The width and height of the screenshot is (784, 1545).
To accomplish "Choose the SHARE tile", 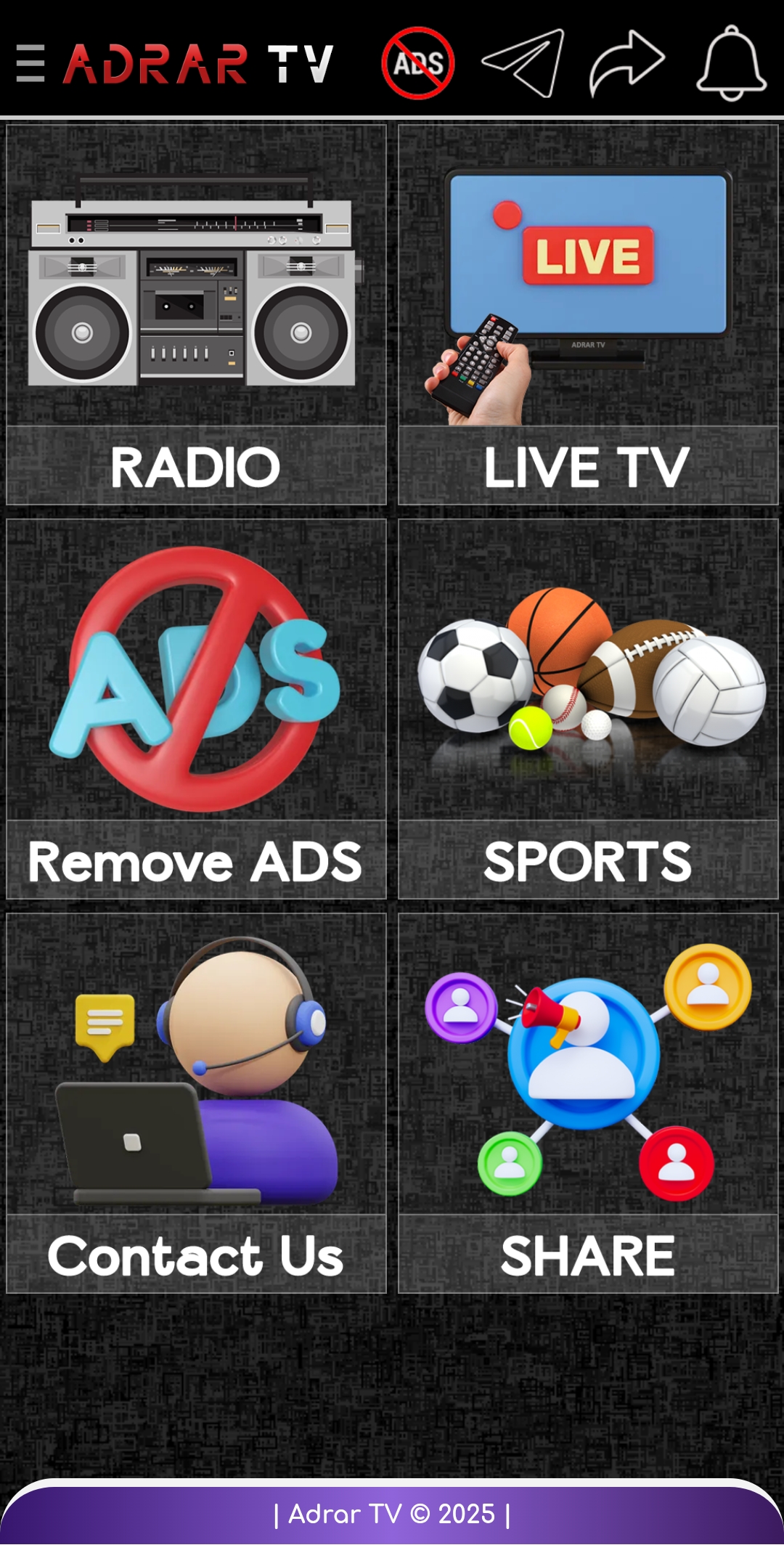I will pyautogui.click(x=588, y=1104).
